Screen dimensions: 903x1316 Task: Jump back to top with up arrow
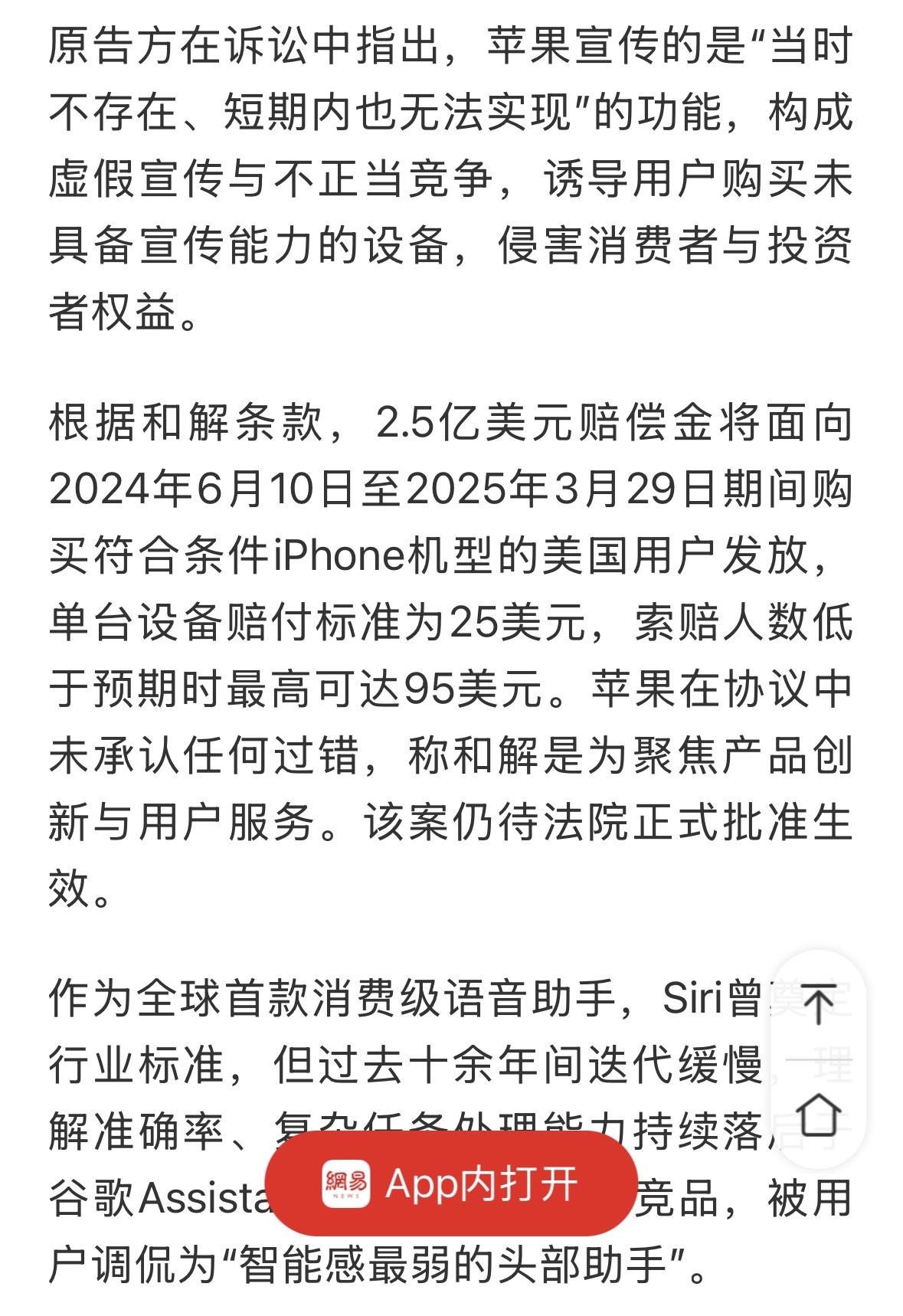coord(818,1004)
